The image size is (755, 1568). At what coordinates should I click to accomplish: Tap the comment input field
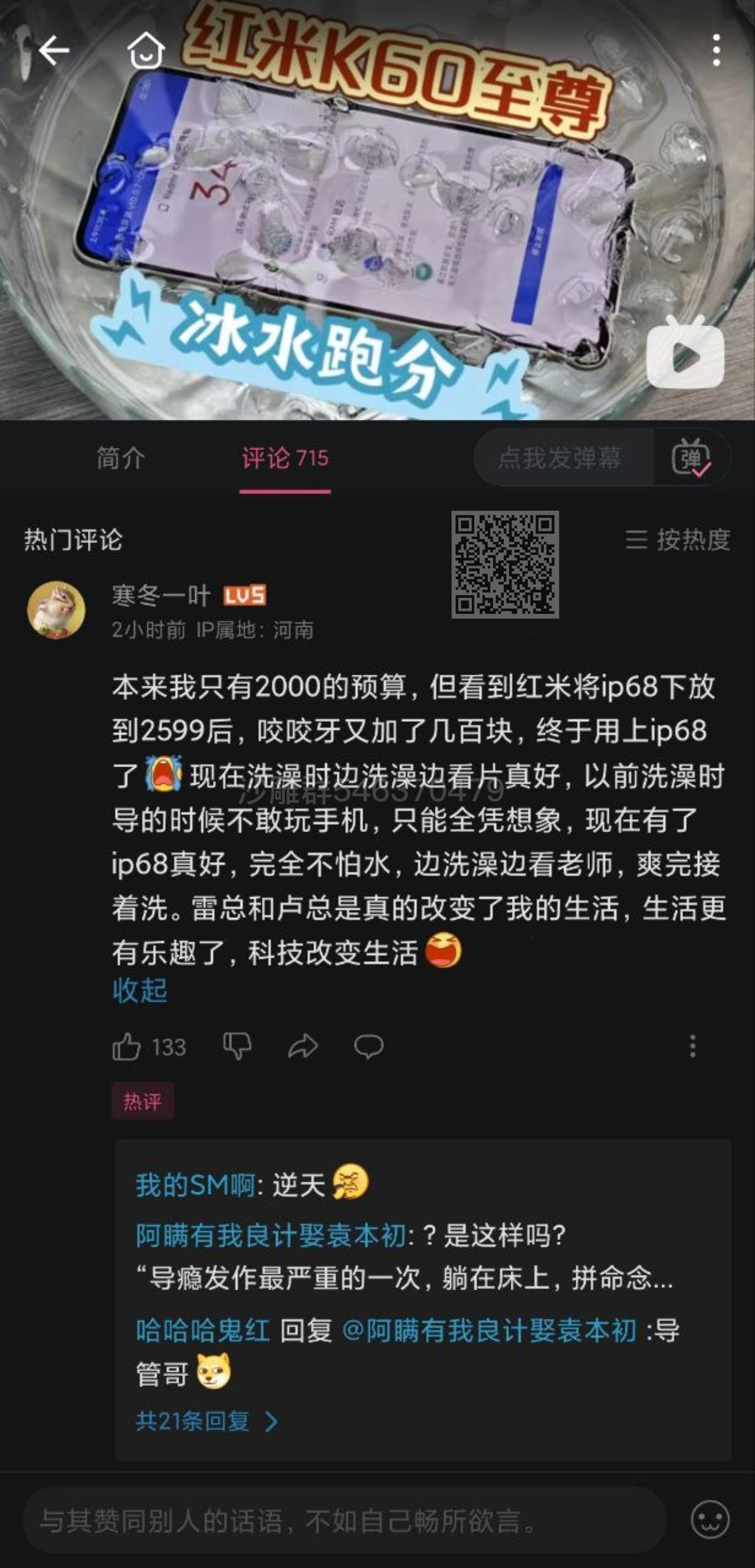(x=344, y=1520)
